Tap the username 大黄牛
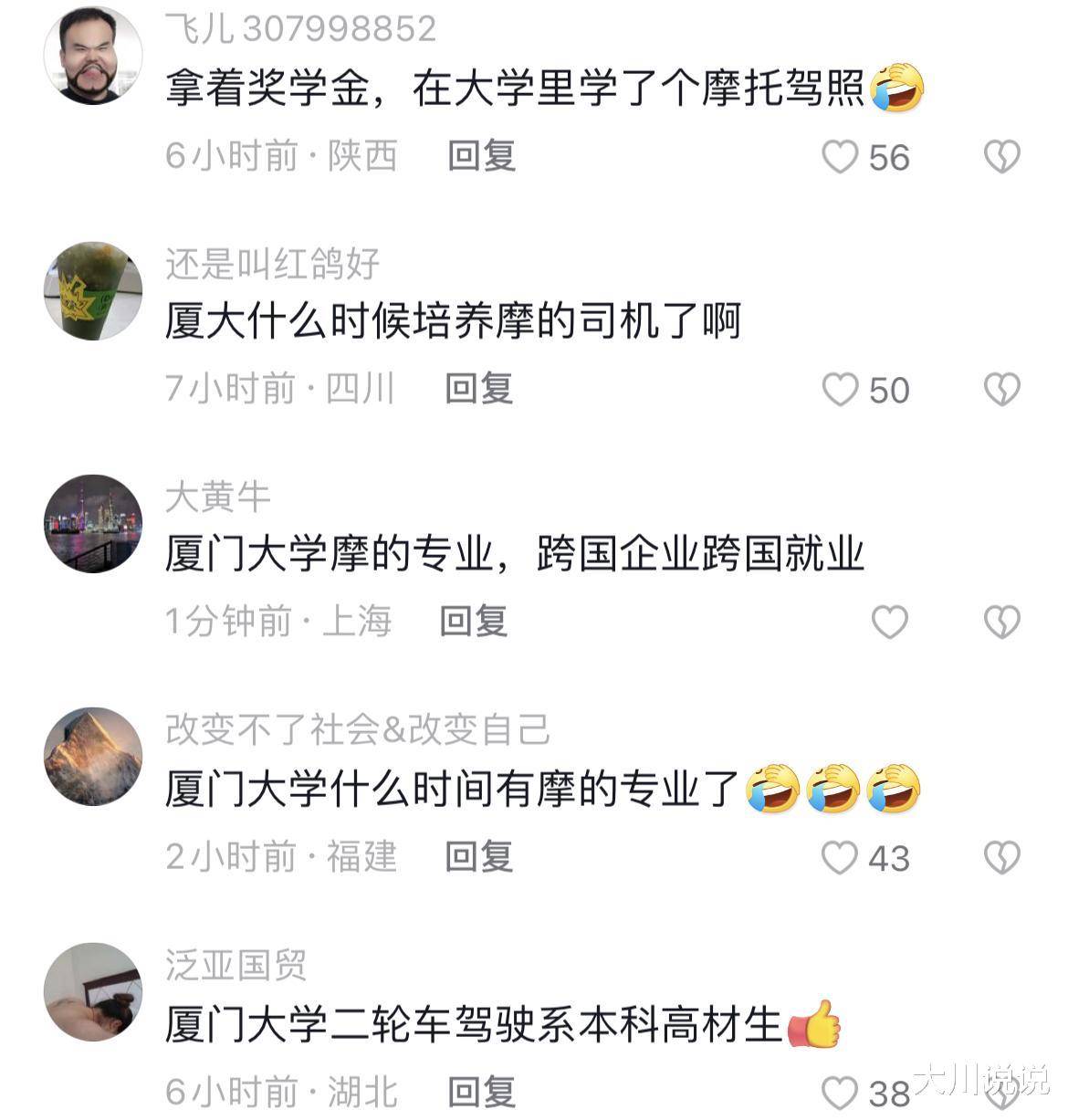This screenshot has height=1120, width=1068. (x=218, y=497)
